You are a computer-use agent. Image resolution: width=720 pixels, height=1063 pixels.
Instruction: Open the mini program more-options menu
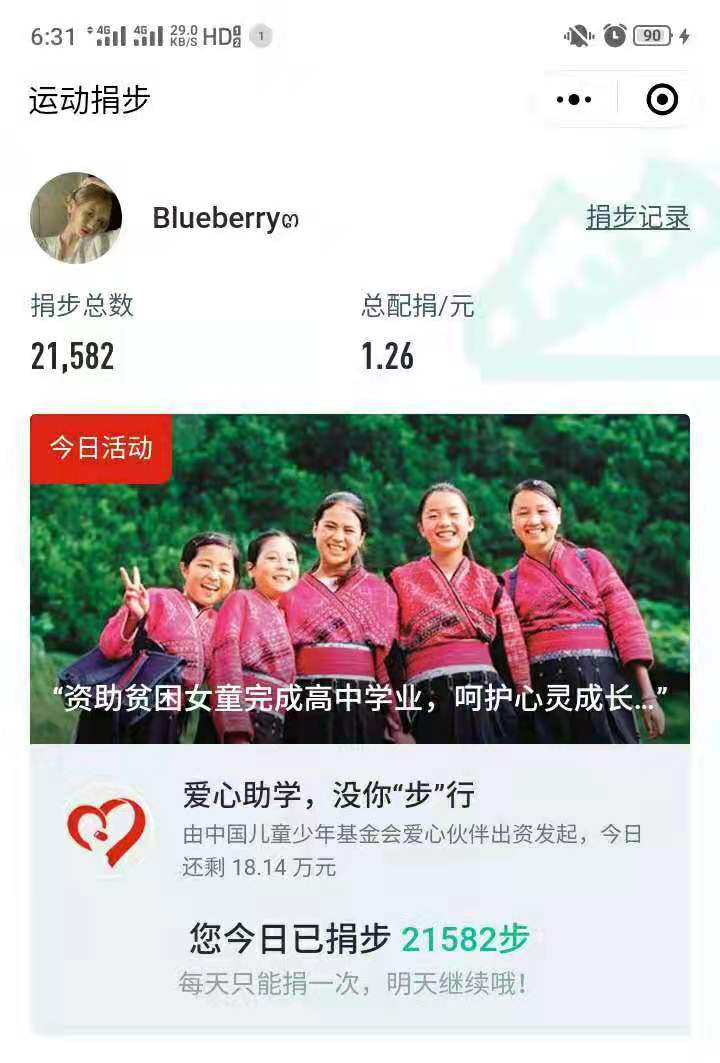tap(574, 100)
